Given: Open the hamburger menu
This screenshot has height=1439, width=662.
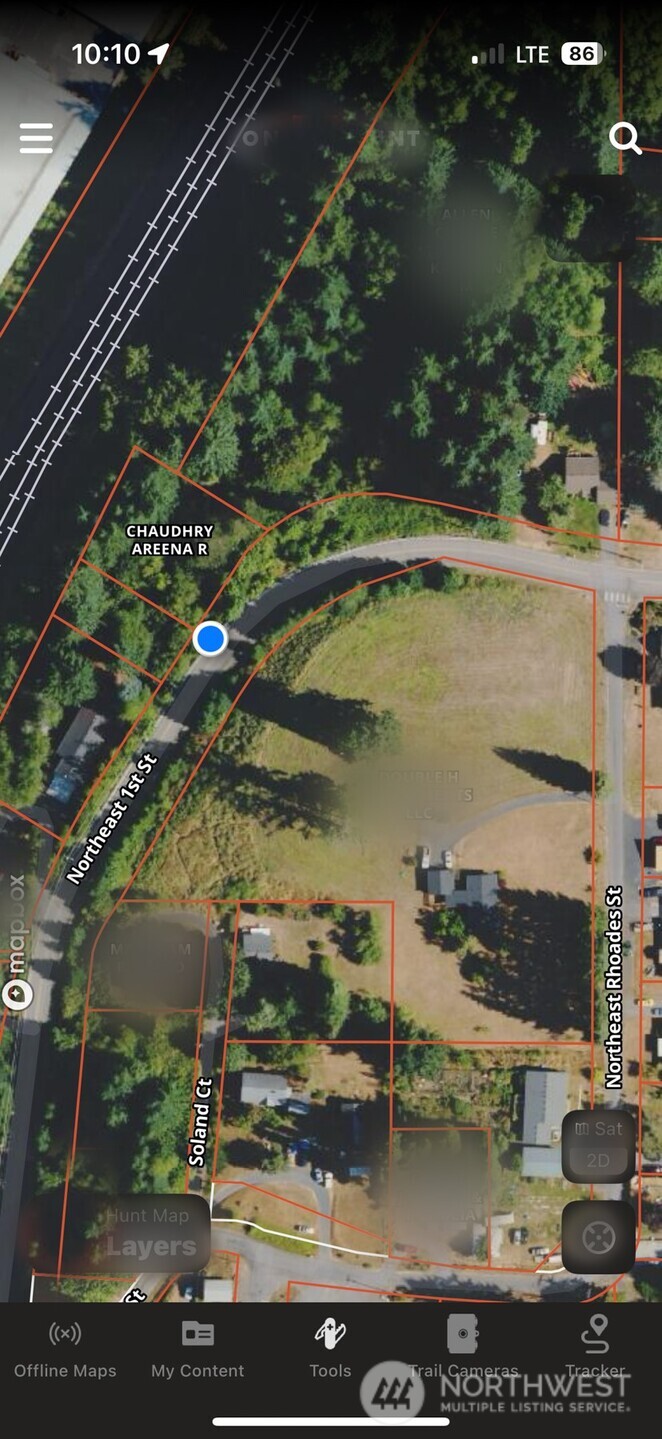Looking at the screenshot, I should [x=36, y=138].
